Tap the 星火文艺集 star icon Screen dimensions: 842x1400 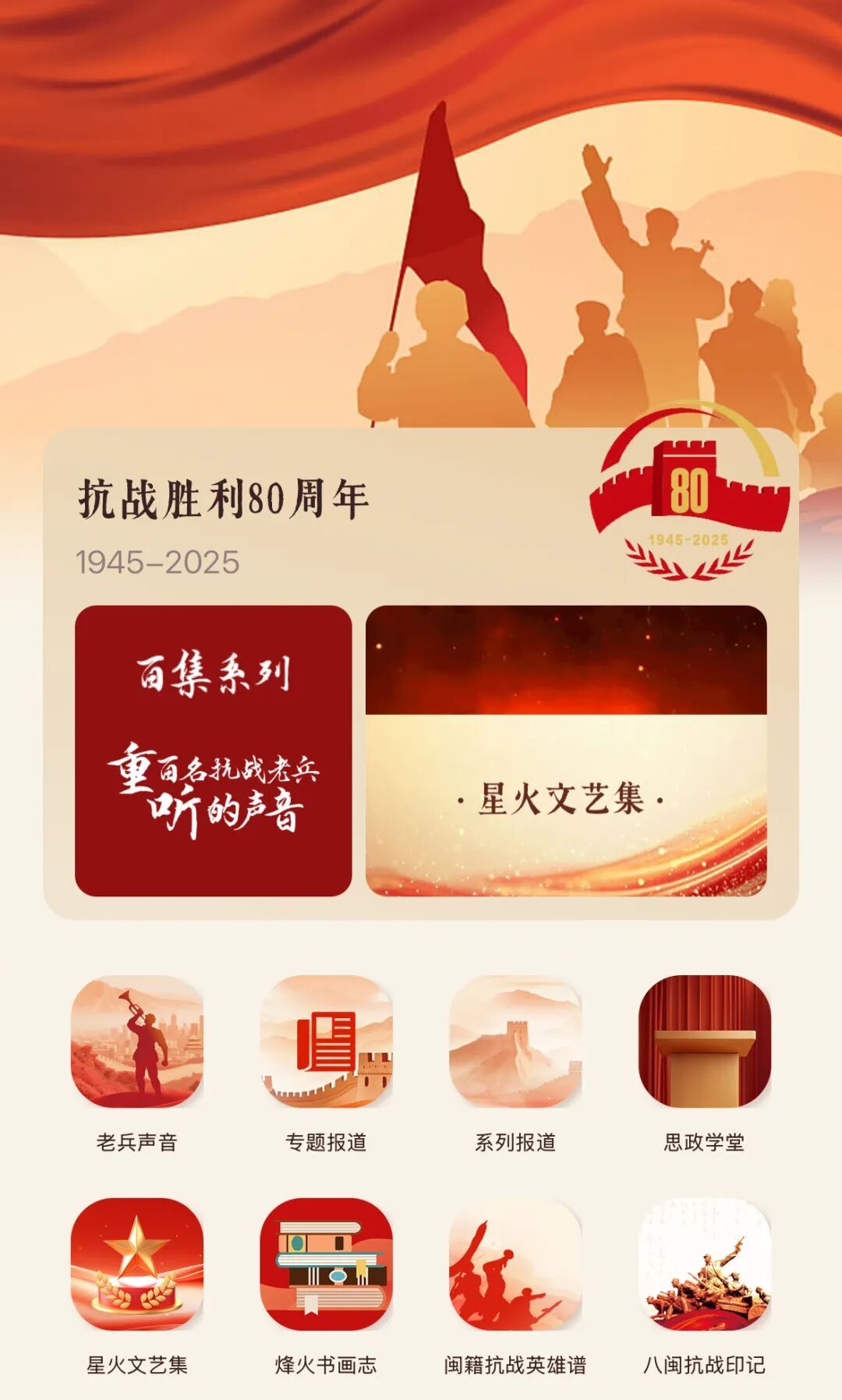(137, 1264)
